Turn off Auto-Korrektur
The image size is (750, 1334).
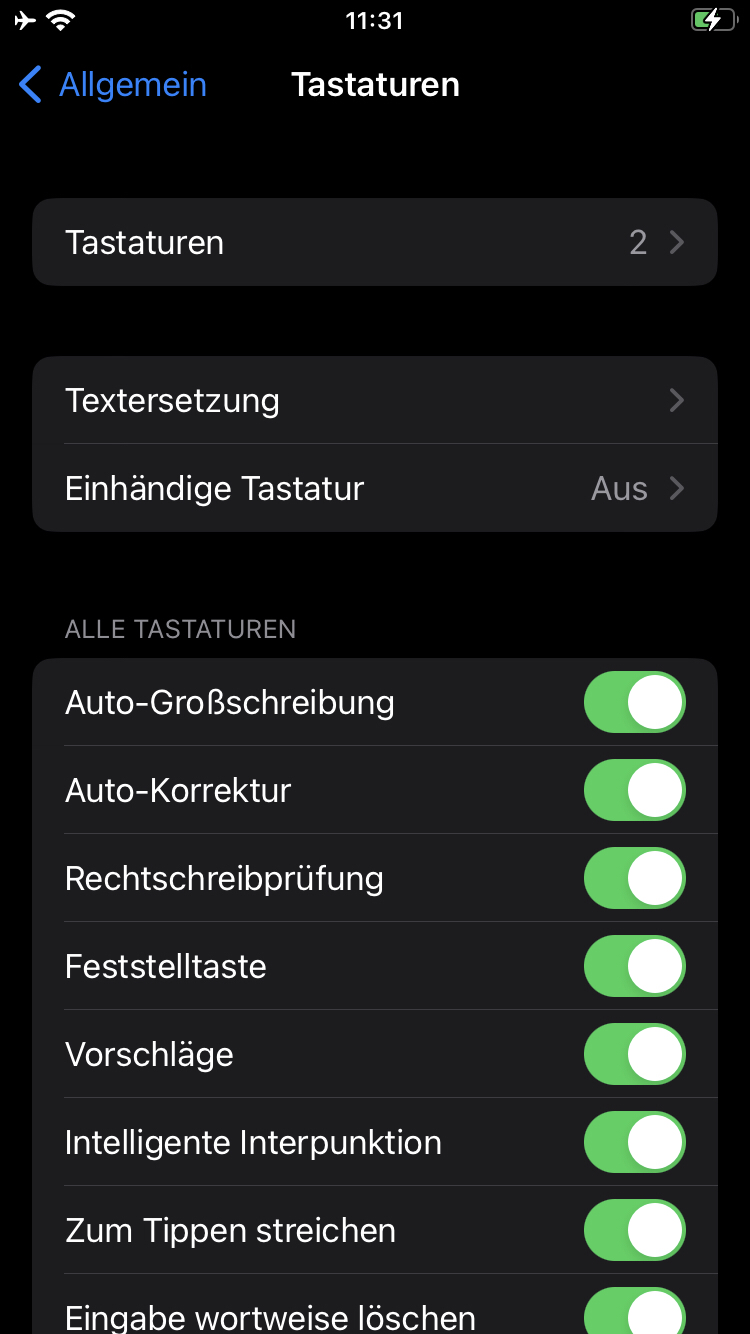[x=634, y=790]
